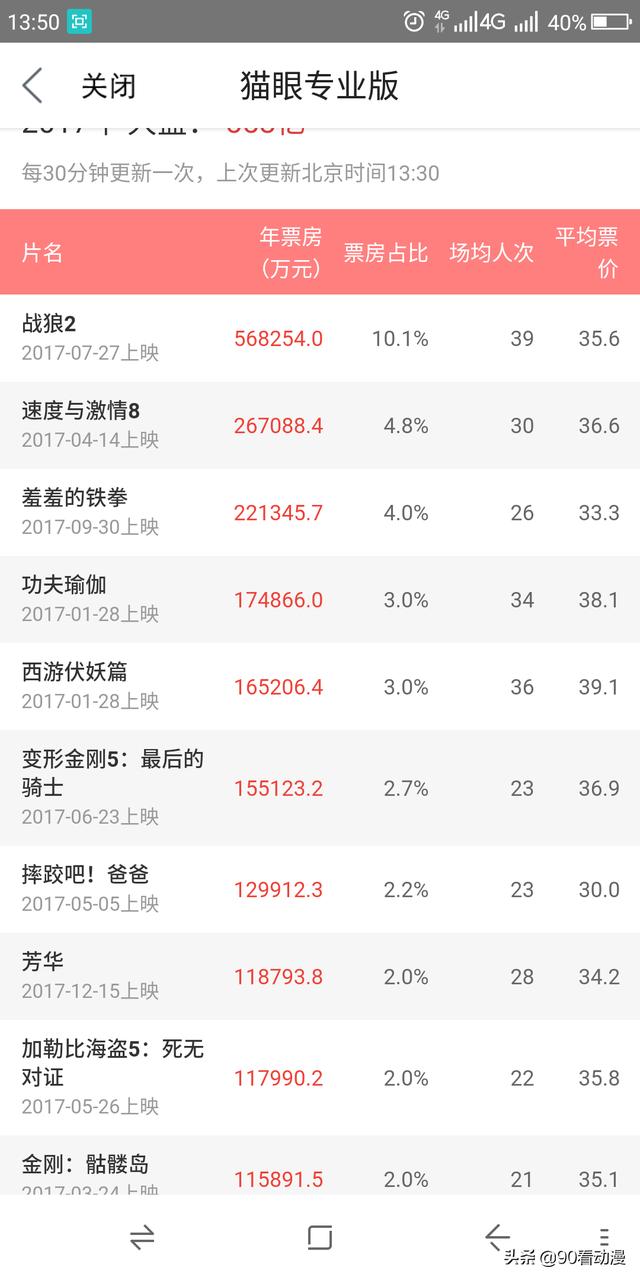Go to the system home screen

pos(320,1238)
